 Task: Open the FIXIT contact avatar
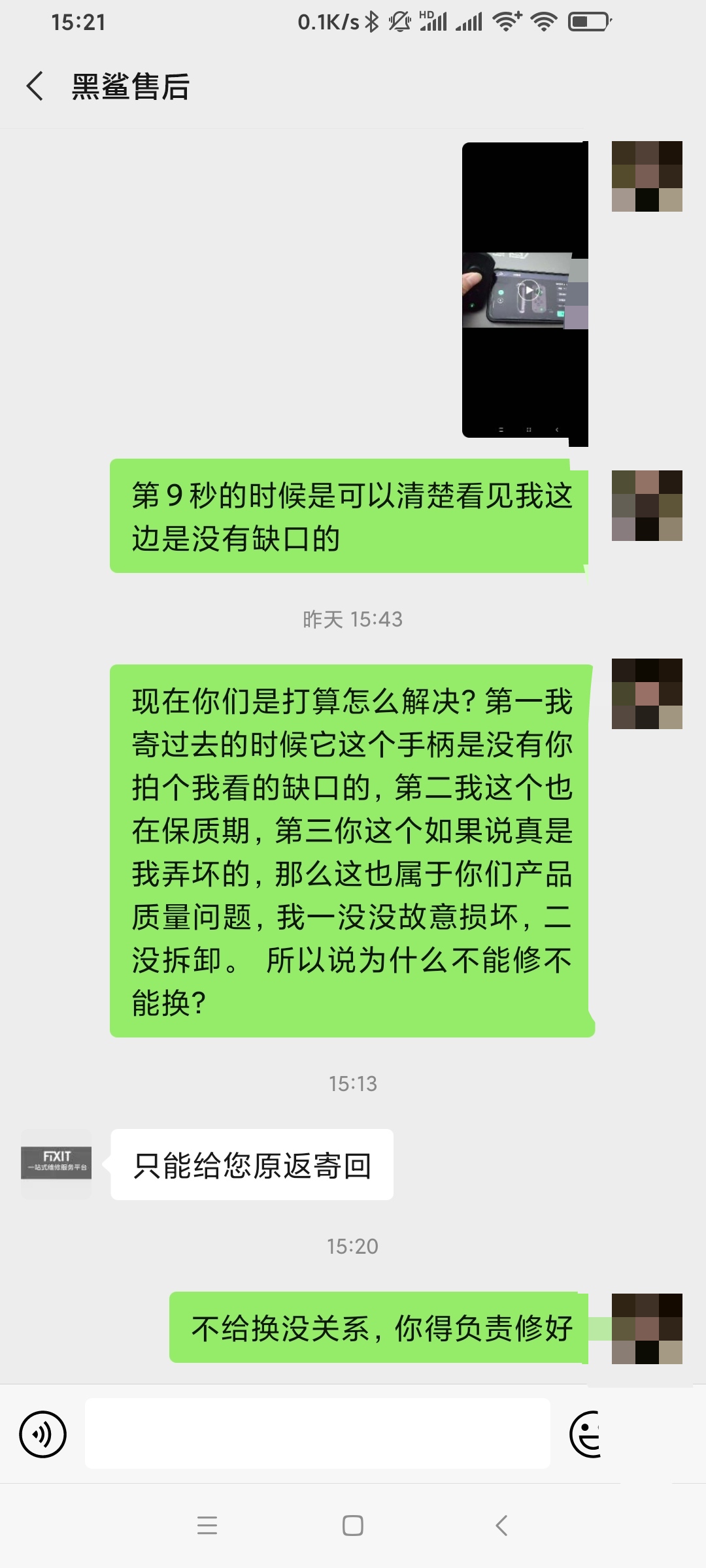pos(56,1164)
